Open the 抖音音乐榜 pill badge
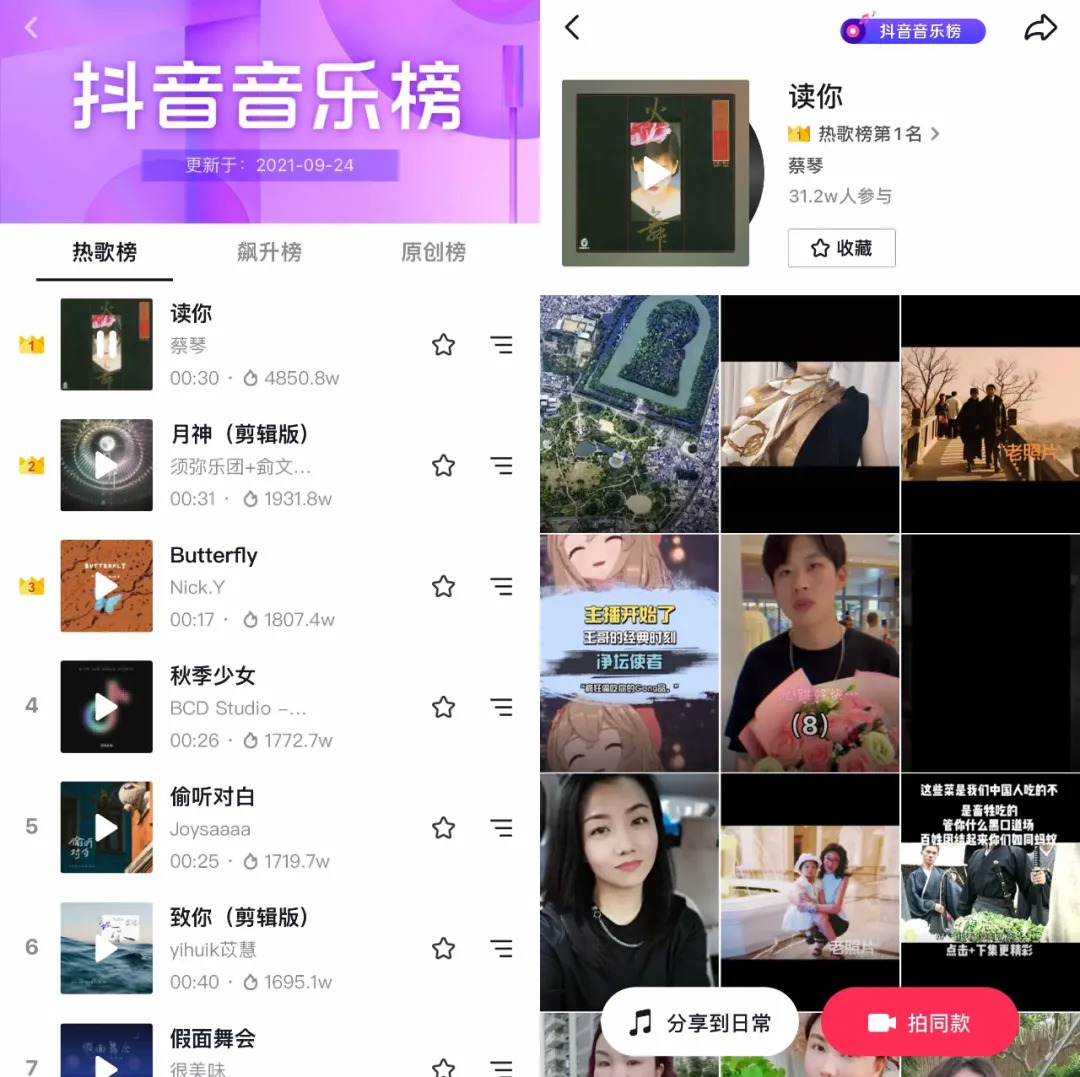1080x1077 pixels. (x=913, y=30)
